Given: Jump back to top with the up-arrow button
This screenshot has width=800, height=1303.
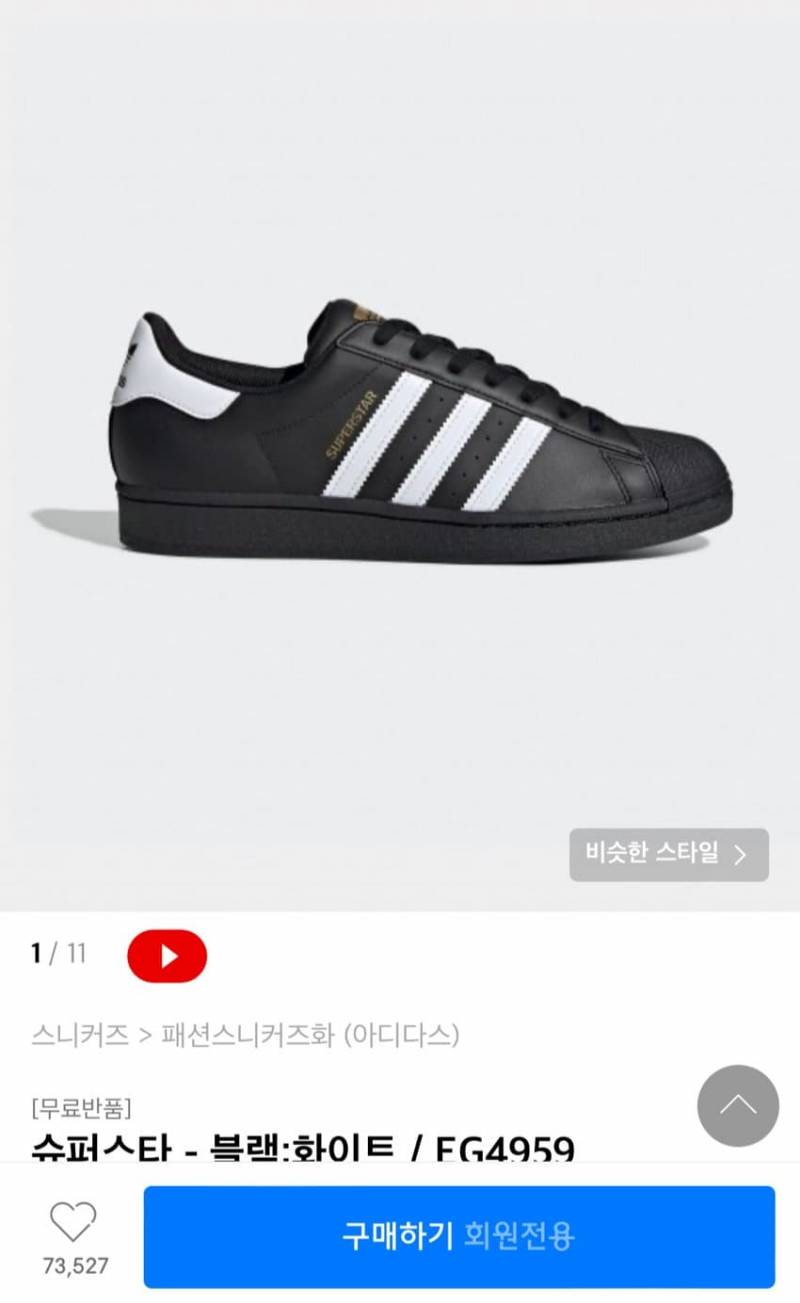Looking at the screenshot, I should coord(738,1105).
